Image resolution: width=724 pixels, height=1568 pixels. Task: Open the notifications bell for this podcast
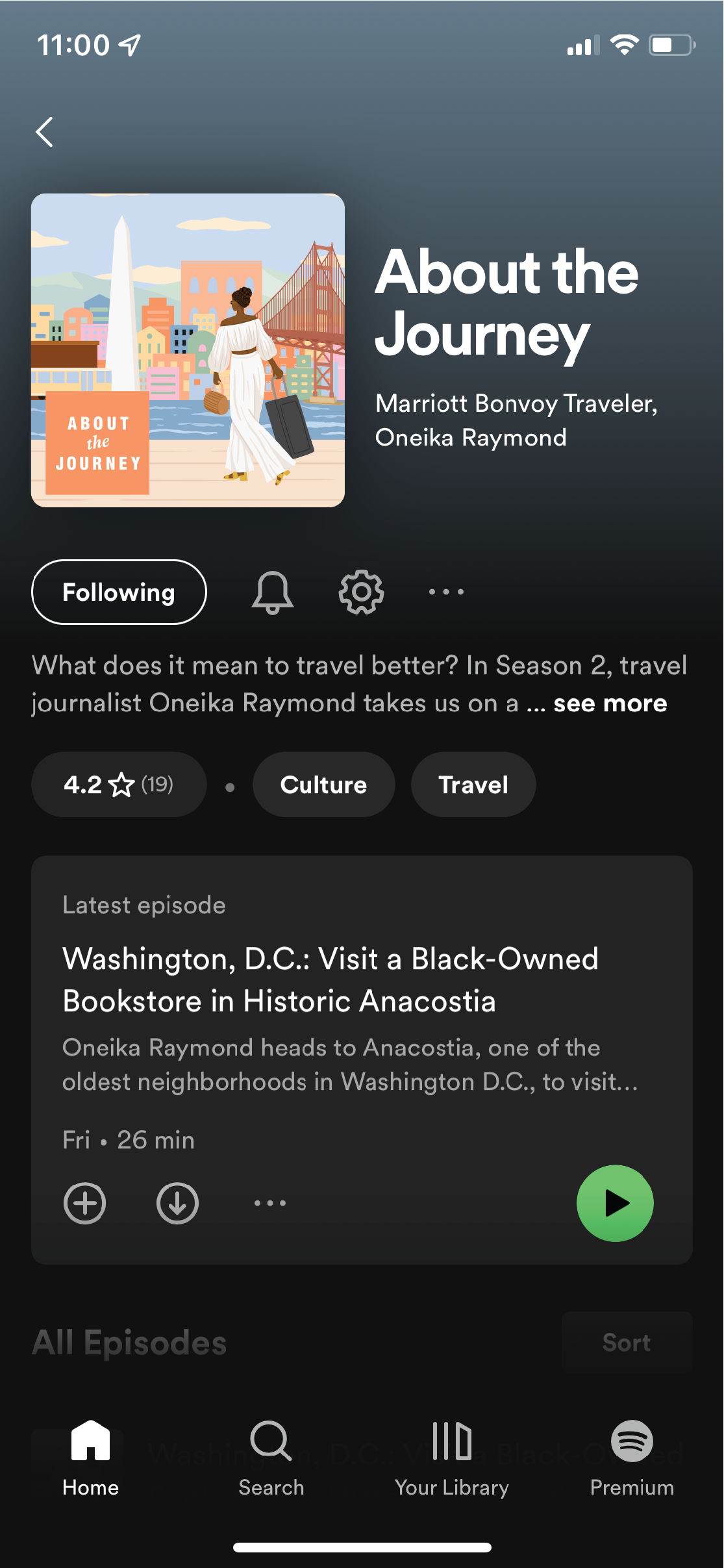pyautogui.click(x=272, y=592)
